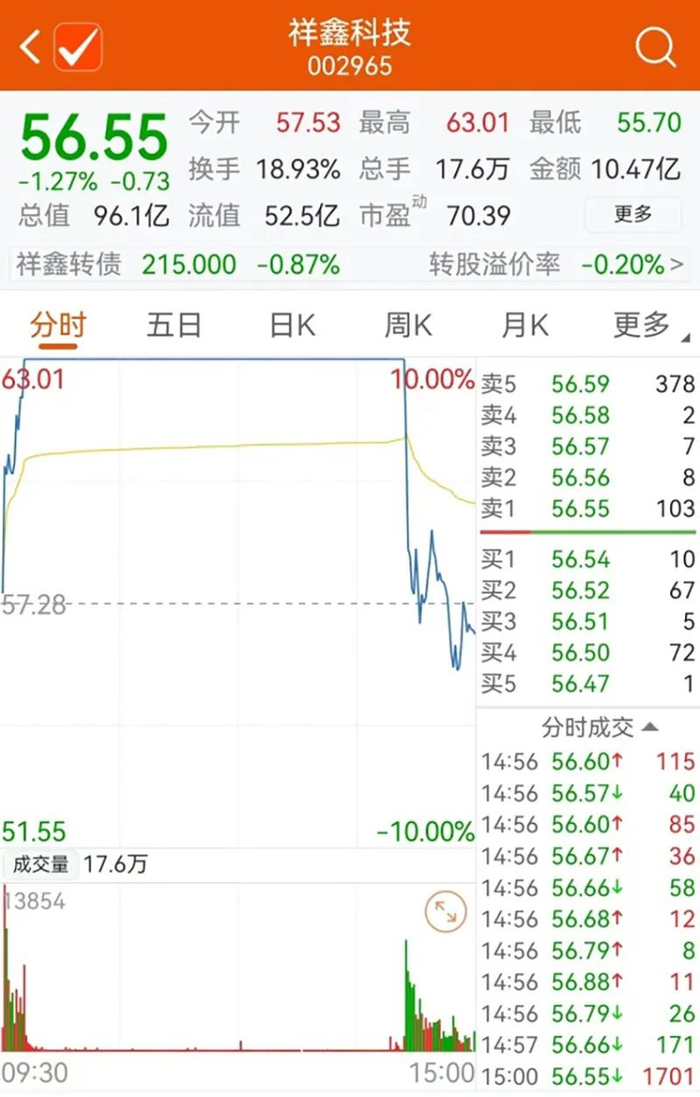Screen dimensions: 700x1097
Task: Switch to the 月K tab
Action: coord(524,326)
